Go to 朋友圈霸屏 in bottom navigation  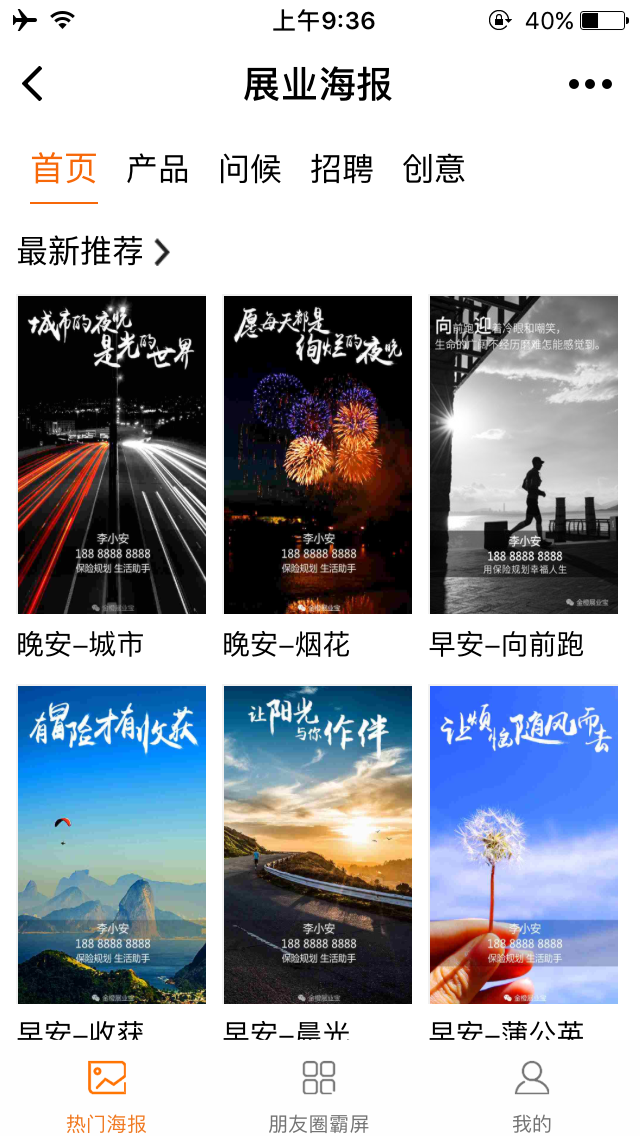click(319, 1096)
